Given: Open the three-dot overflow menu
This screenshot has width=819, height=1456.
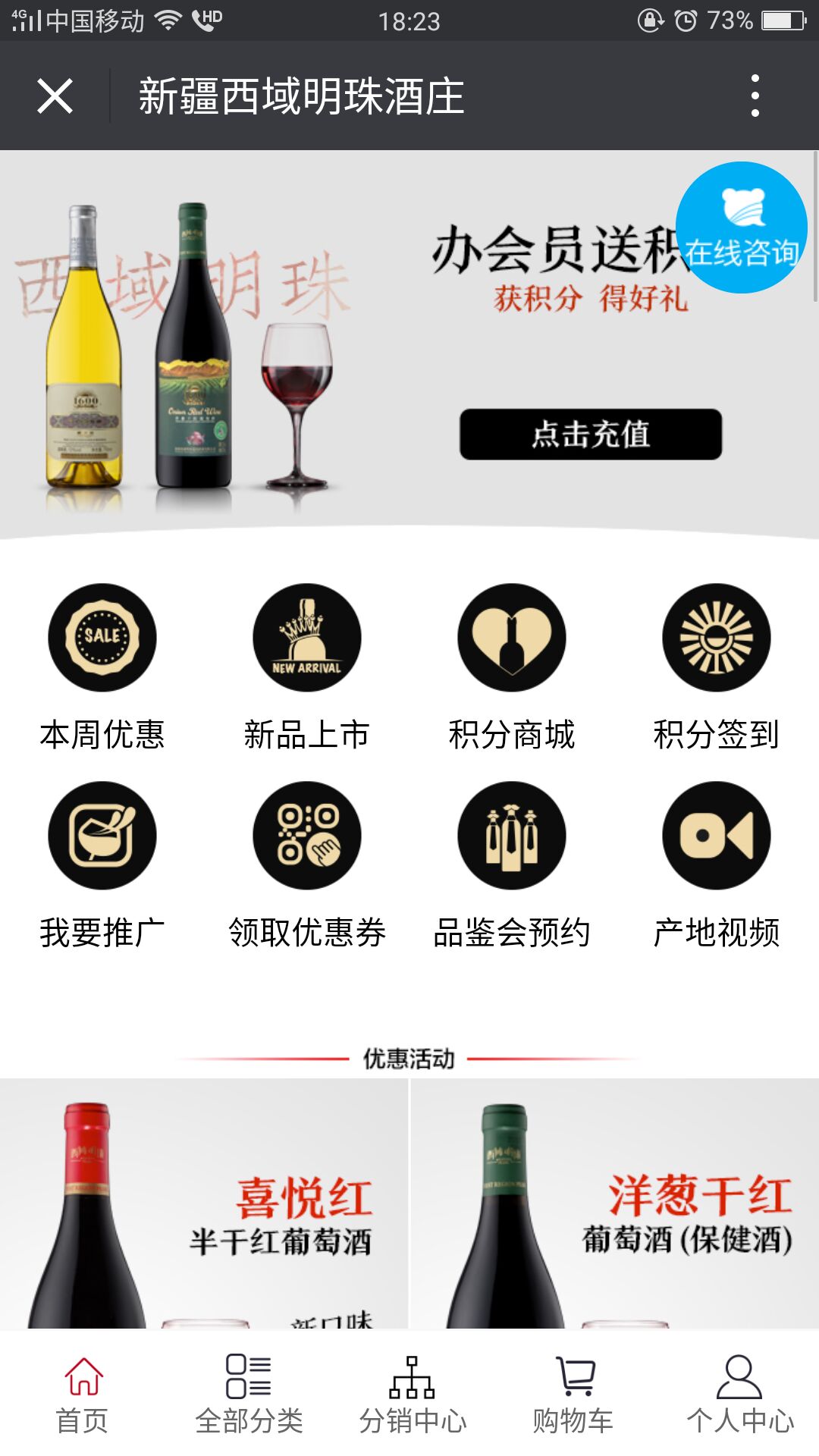Looking at the screenshot, I should coord(755,96).
